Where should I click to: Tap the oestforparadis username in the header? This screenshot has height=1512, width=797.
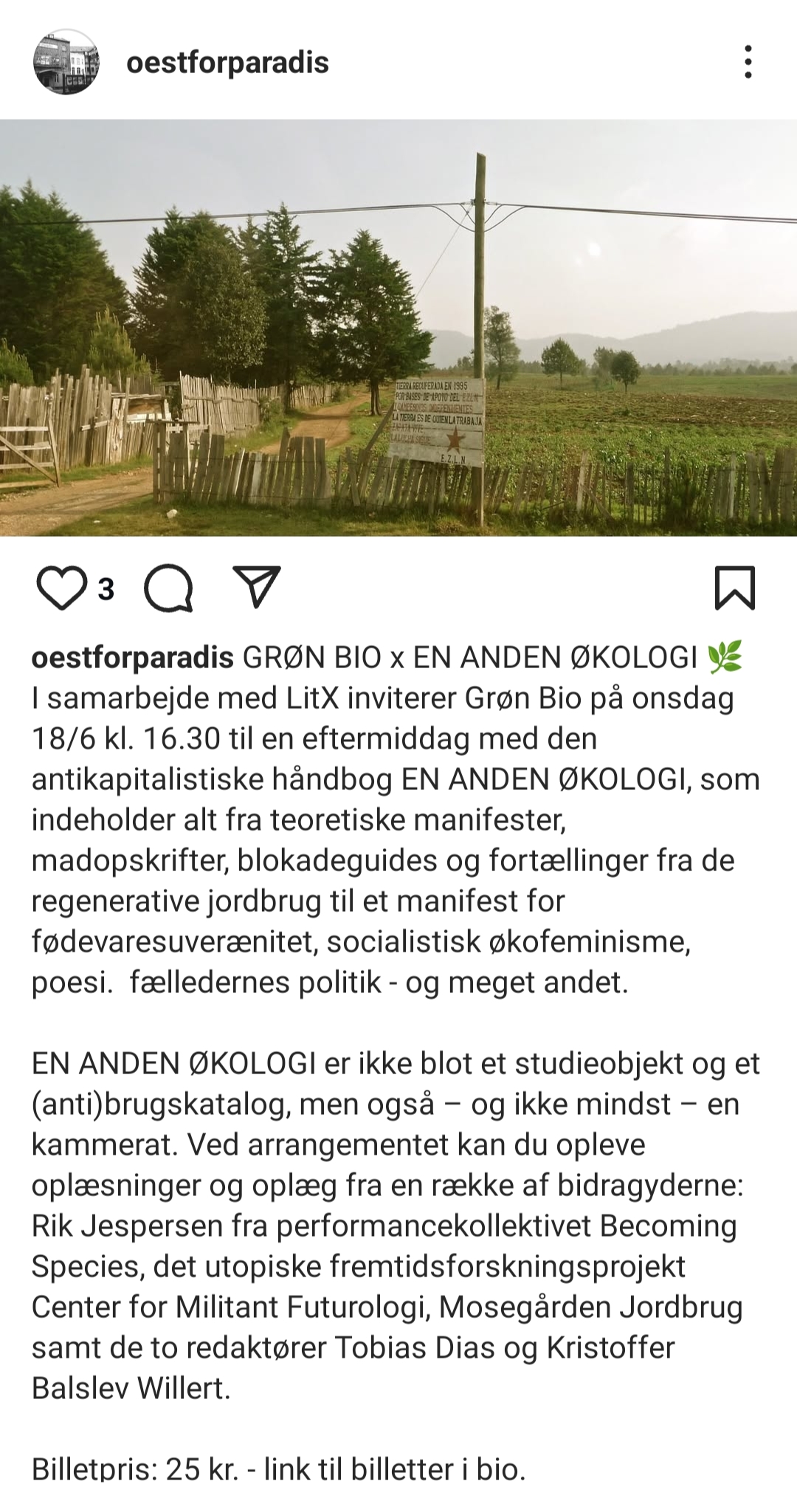click(227, 63)
